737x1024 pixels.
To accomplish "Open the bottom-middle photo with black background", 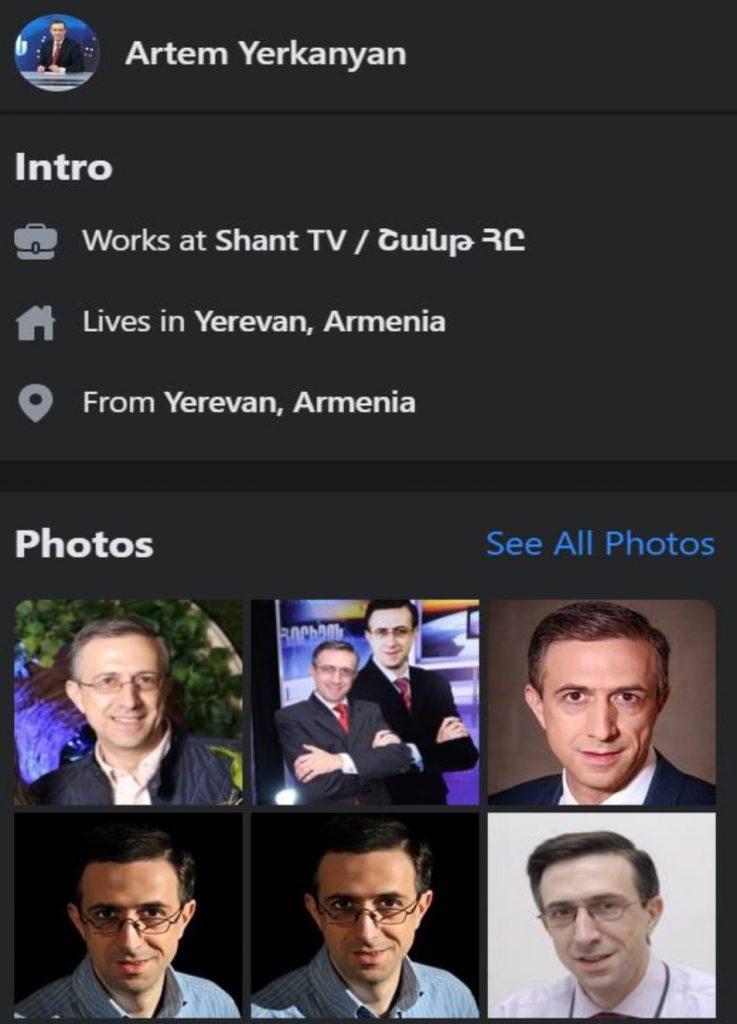I will point(365,915).
